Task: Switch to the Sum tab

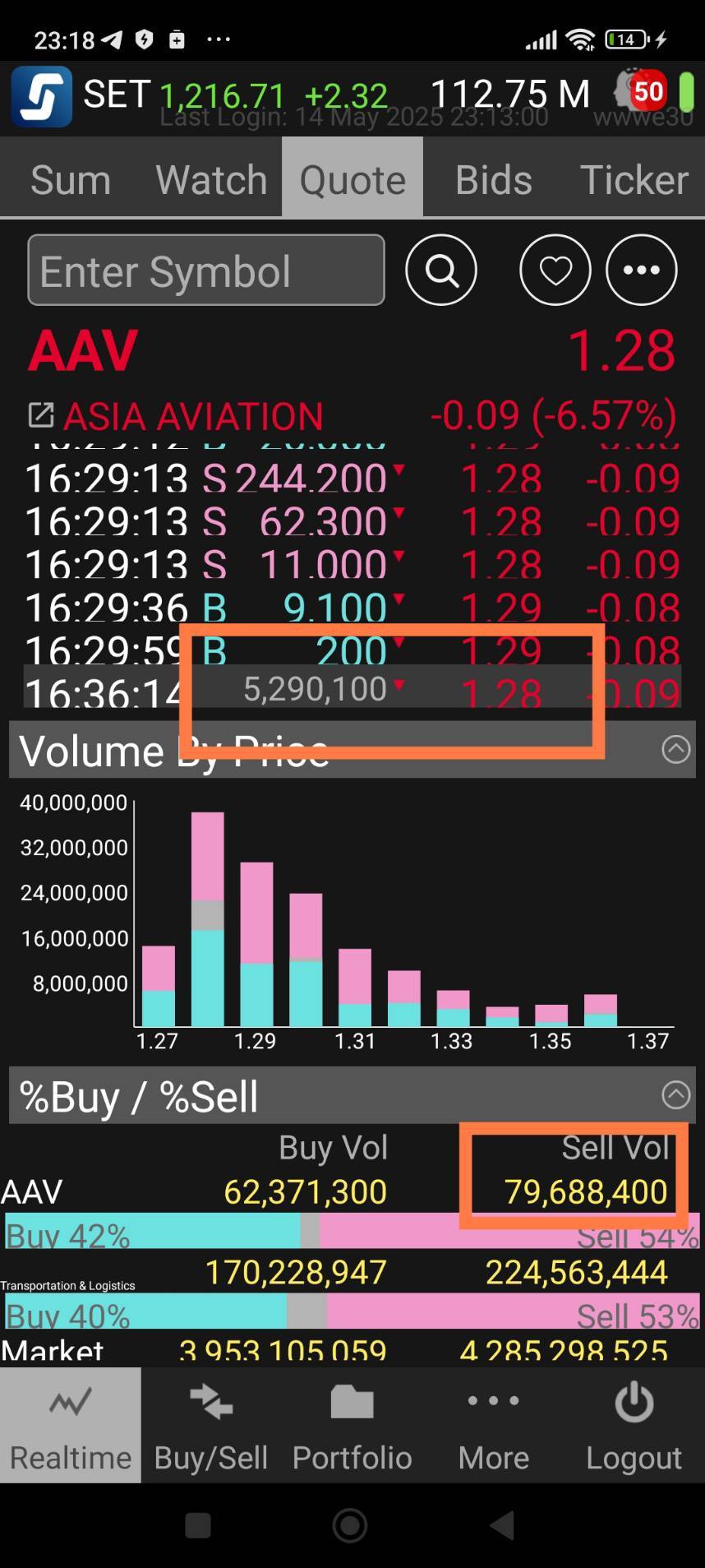Action: [71, 179]
